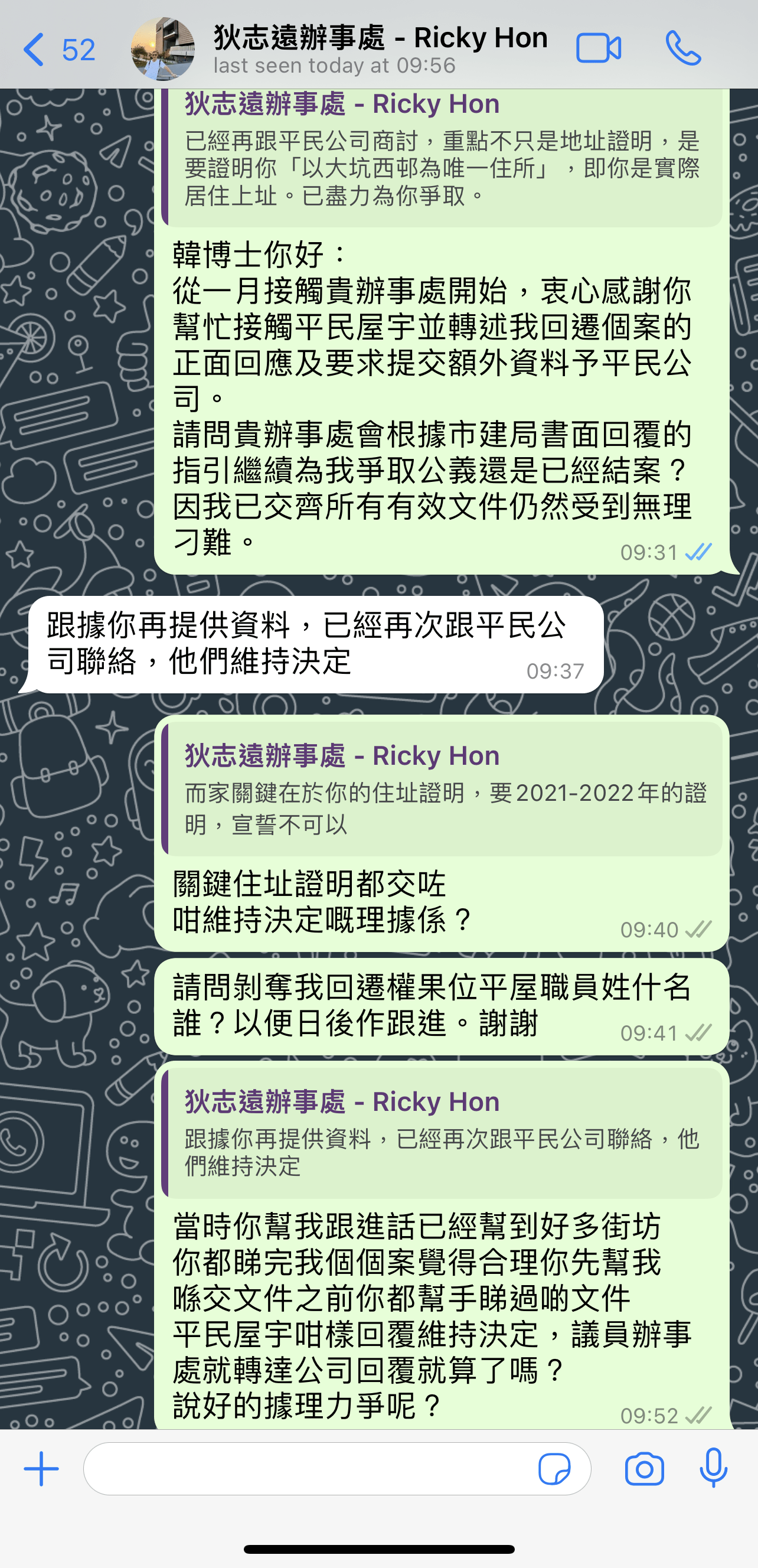The width and height of the screenshot is (758, 1568).
Task: Open Ricky Hon's contact info from header
Action: point(380,48)
